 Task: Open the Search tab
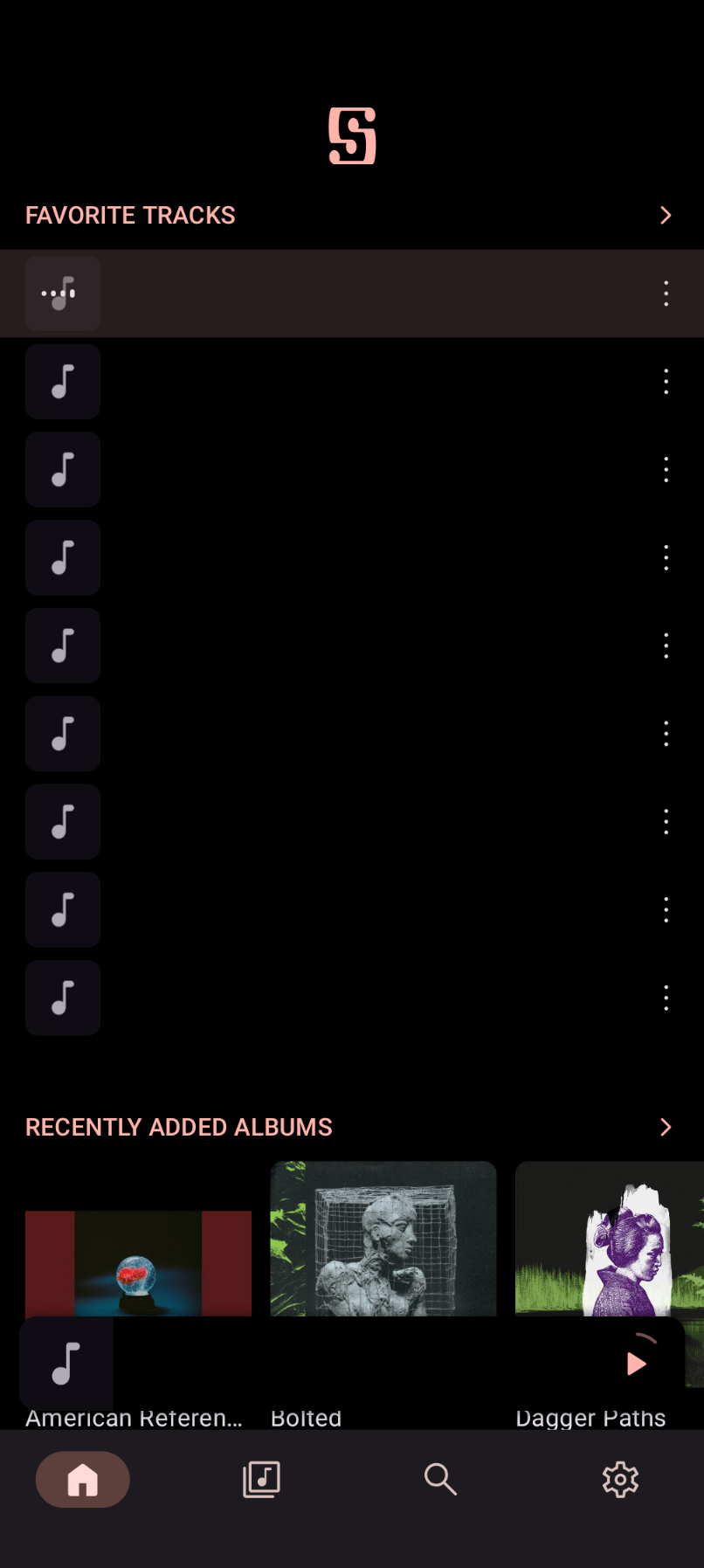440,1480
